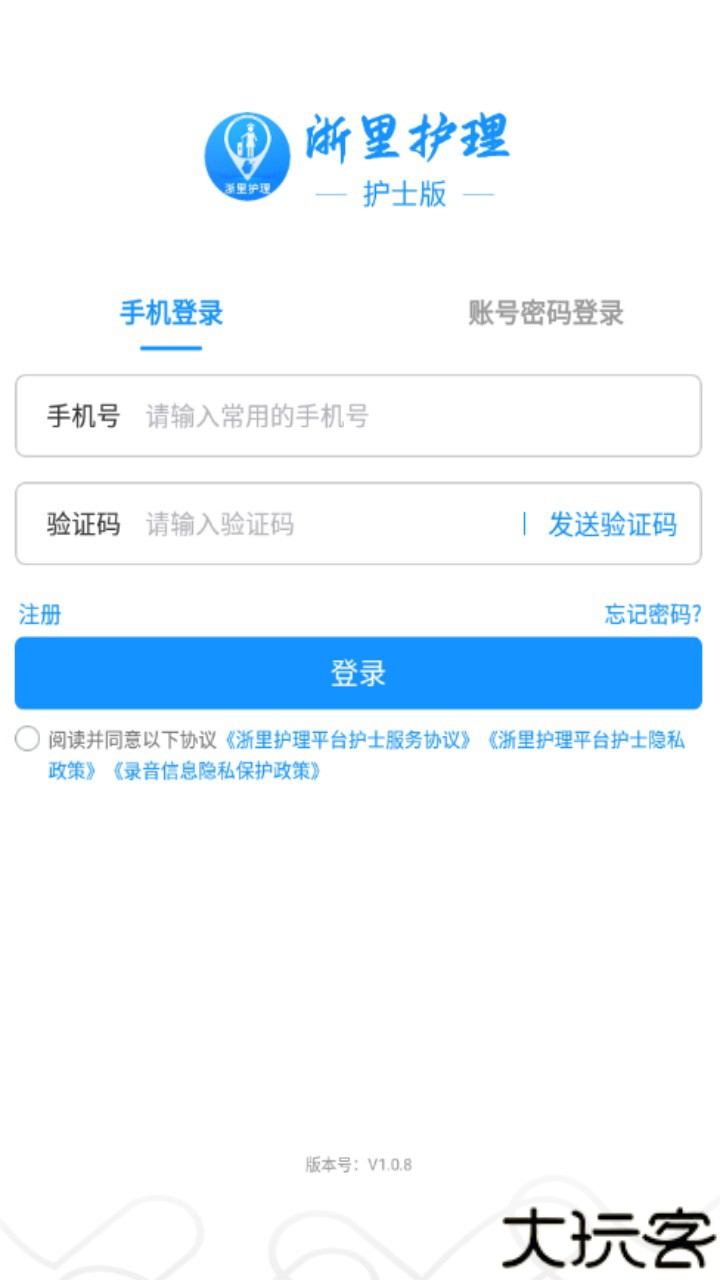Open 《浙里护理平台护士隐私政策》
Screen dimensions: 720x1280
[584, 741]
